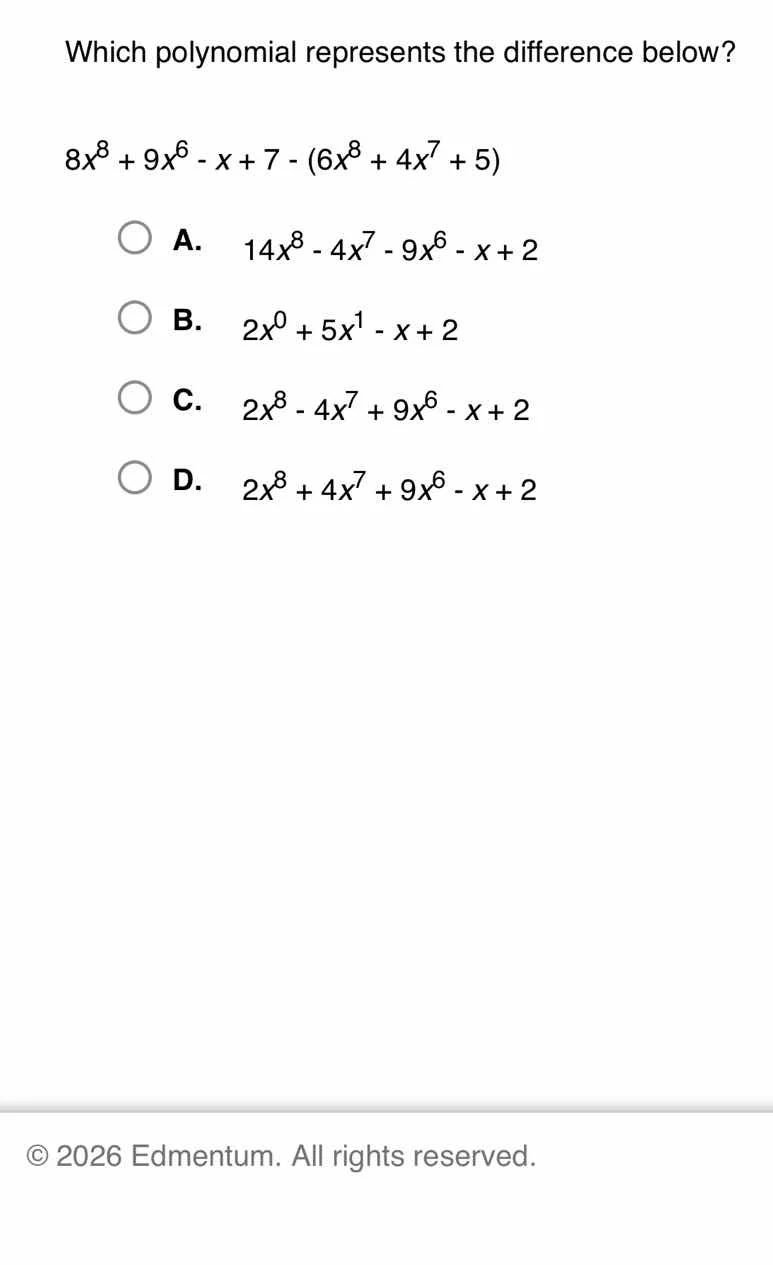Click the subtracted expression (6x^8 + 4x^7 + 5)
Screen dimensions: 773x1265
pyautogui.click(x=403, y=158)
